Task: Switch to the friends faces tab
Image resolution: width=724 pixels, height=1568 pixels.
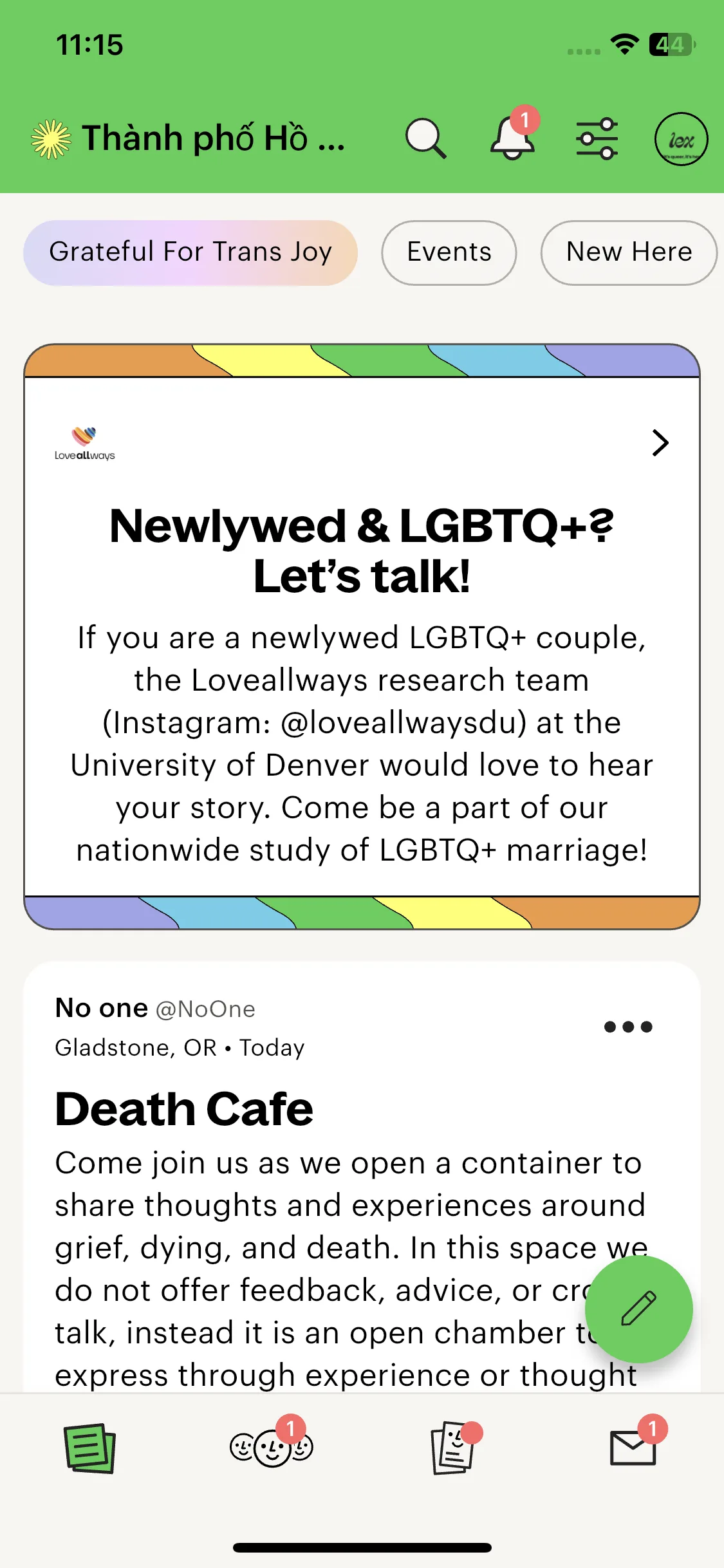Action: point(271,1448)
